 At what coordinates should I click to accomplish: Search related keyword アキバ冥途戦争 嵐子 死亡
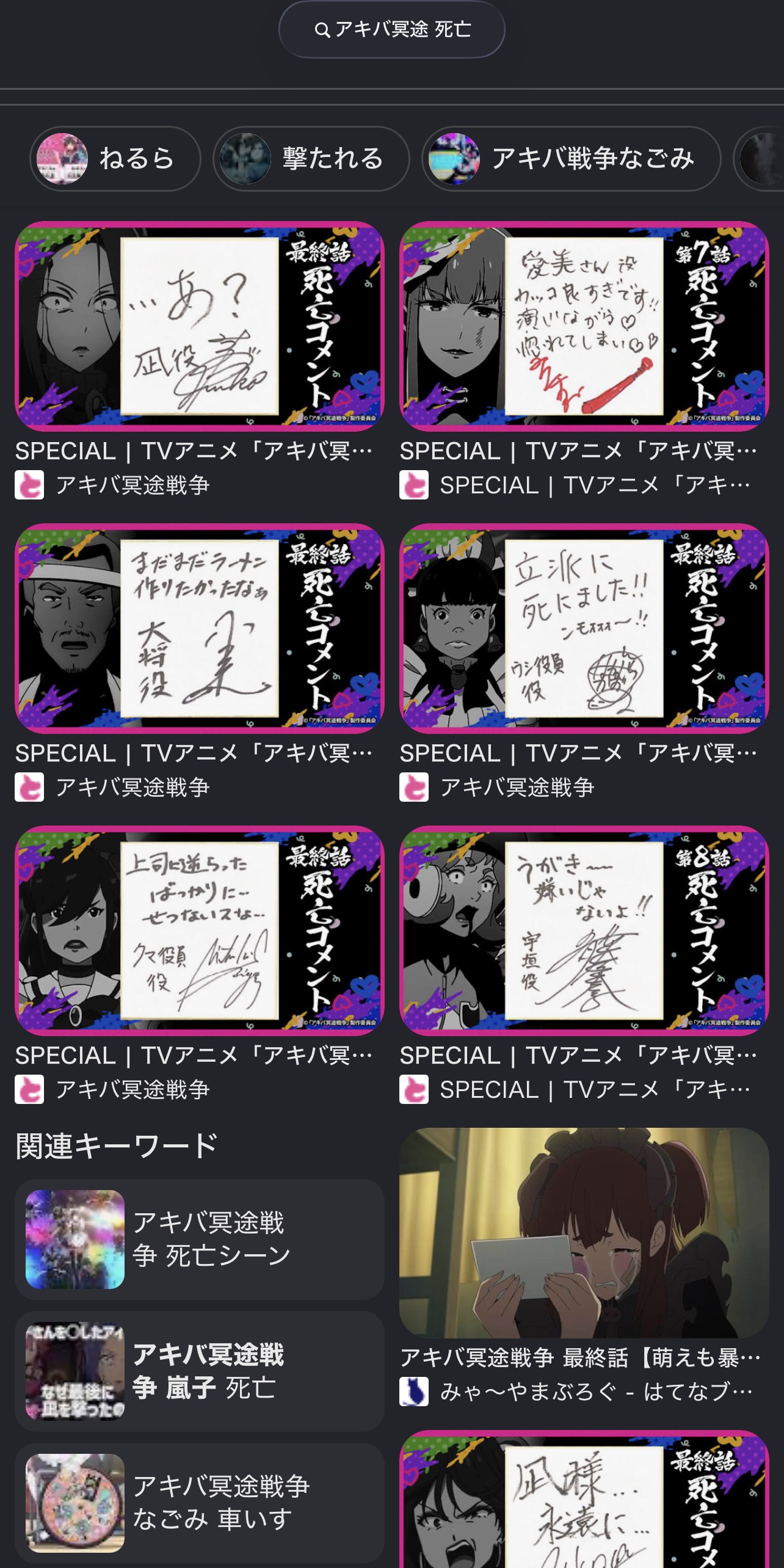click(x=199, y=1371)
